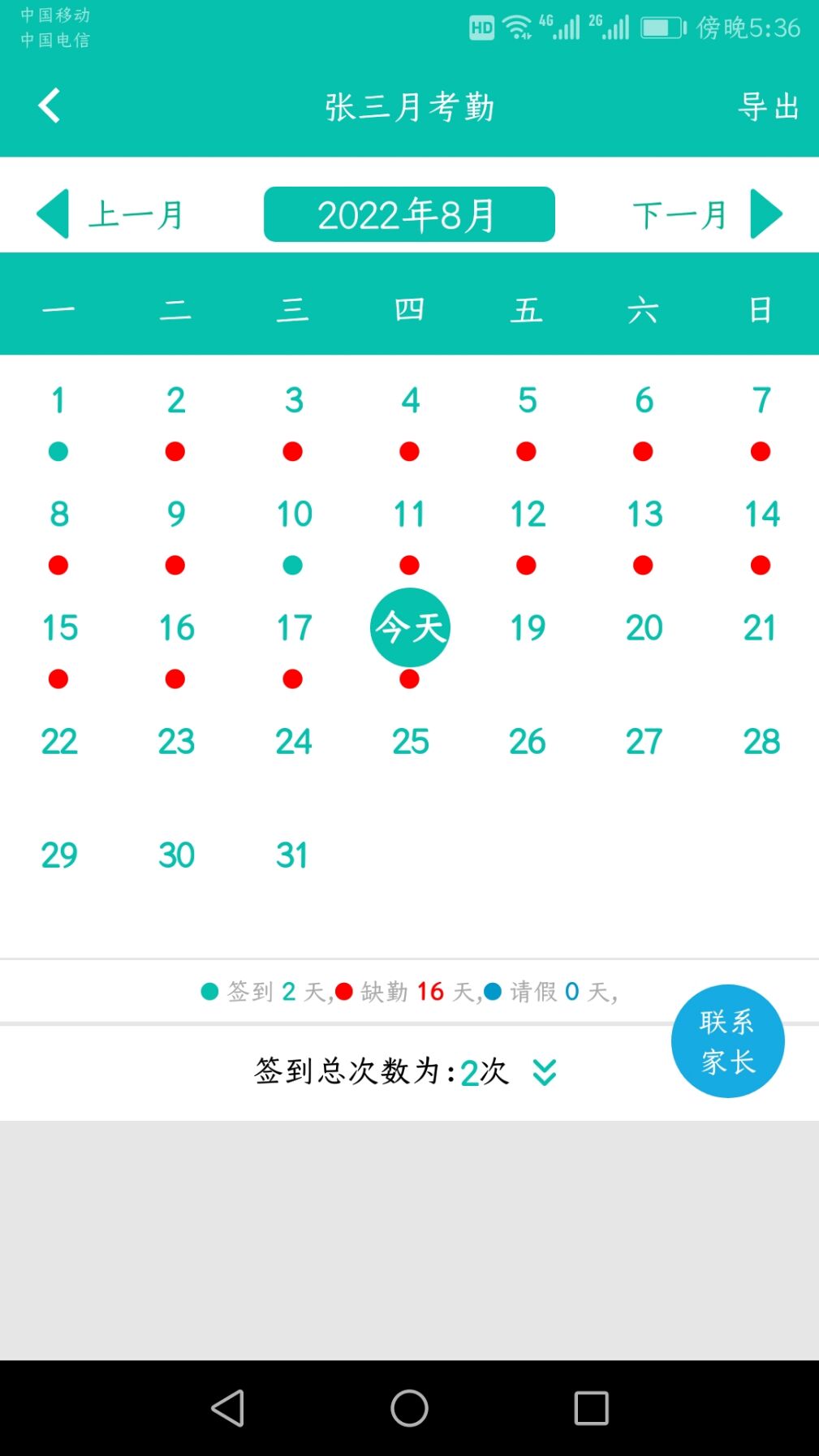The height and width of the screenshot is (1456, 819).
Task: Tap the system home button
Action: coord(409,1408)
